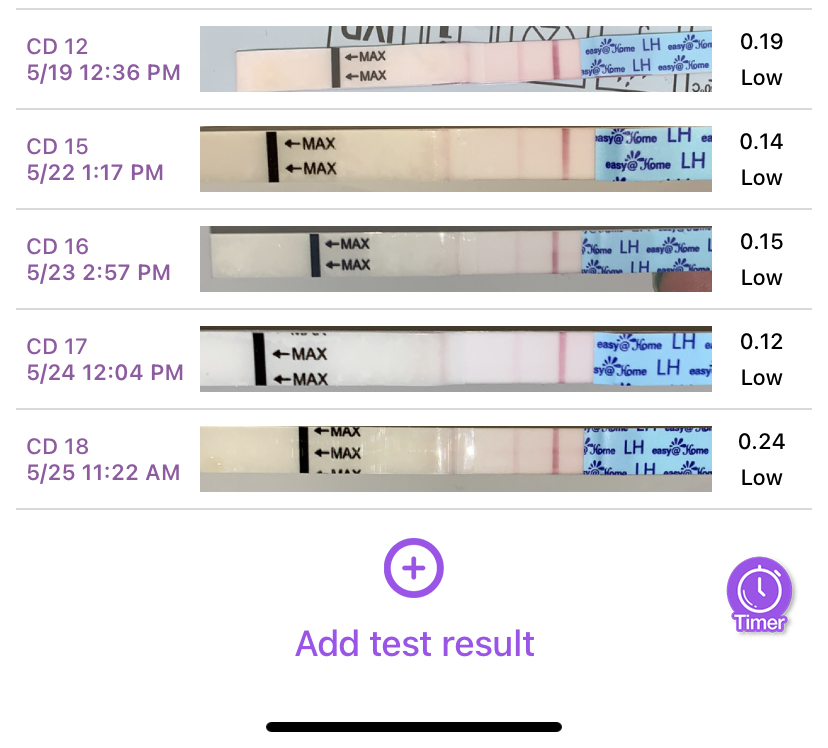Open the CD 16 test result row

(414, 259)
